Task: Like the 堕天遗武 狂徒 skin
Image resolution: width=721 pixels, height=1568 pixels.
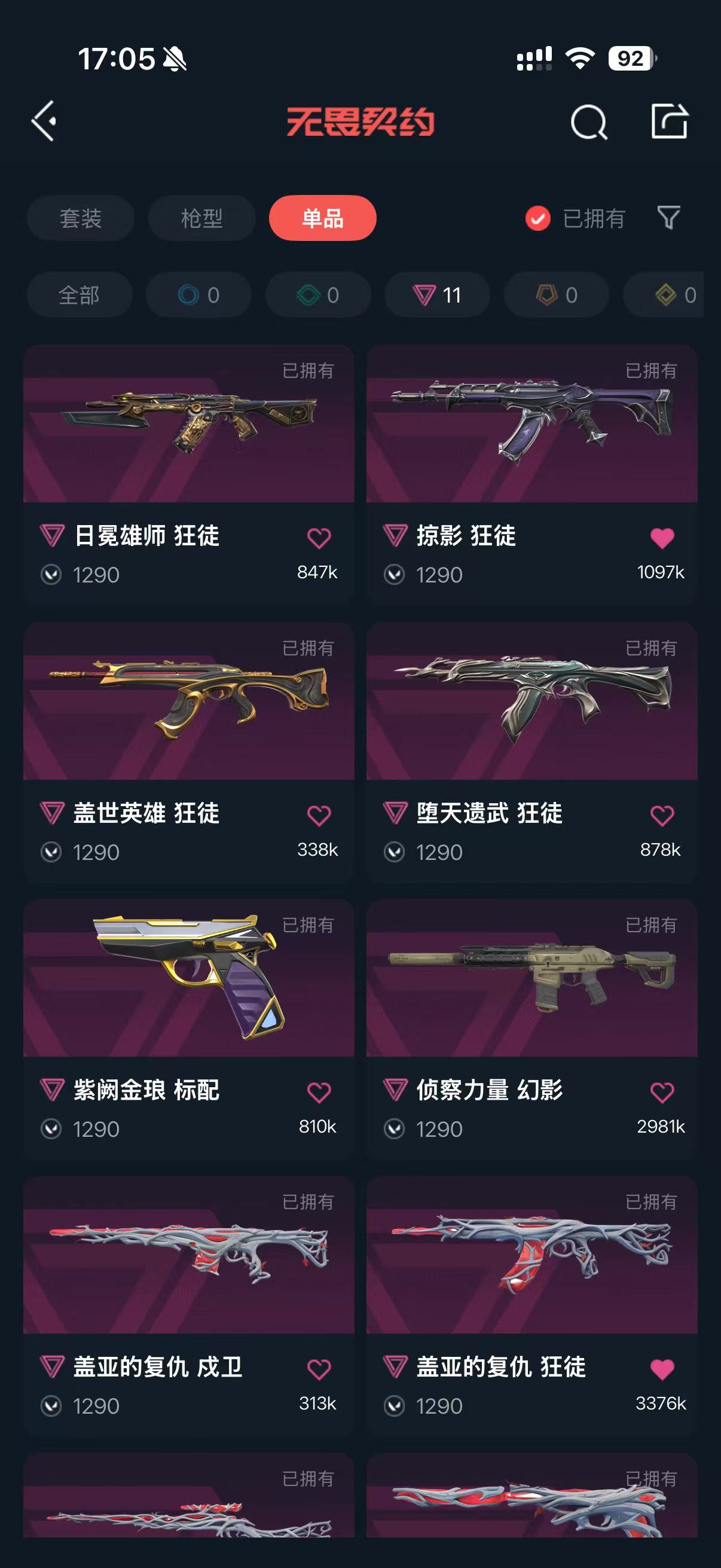Action: click(662, 816)
